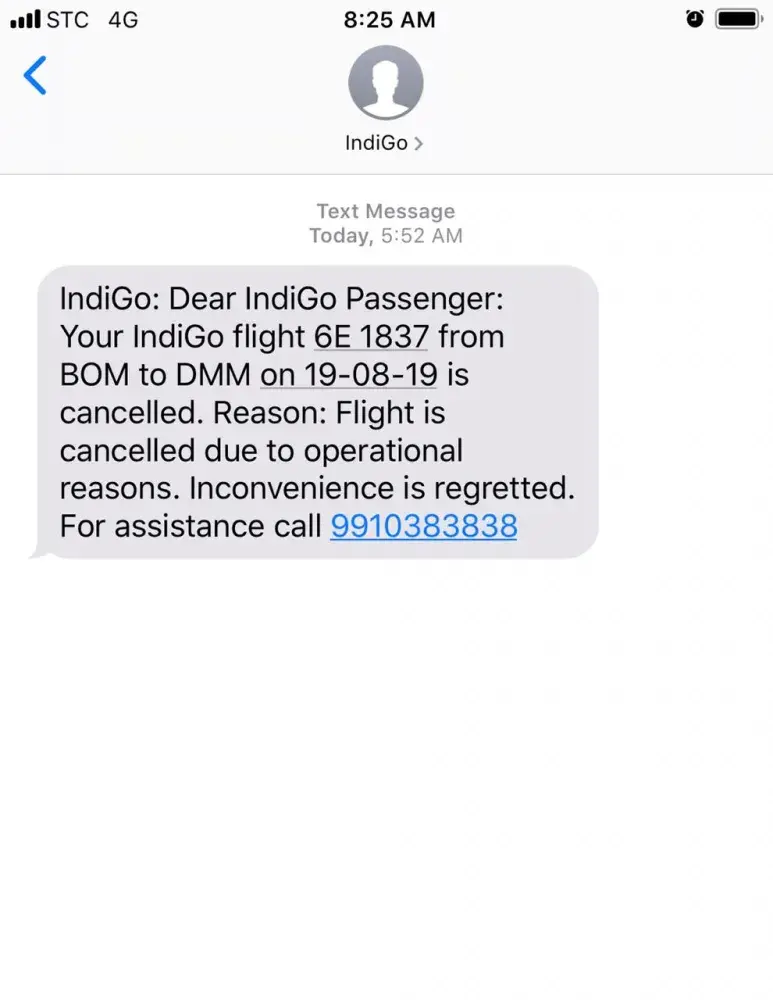This screenshot has width=773, height=1000.
Task: Open the underlined date on 19-08-19
Action: click(349, 375)
